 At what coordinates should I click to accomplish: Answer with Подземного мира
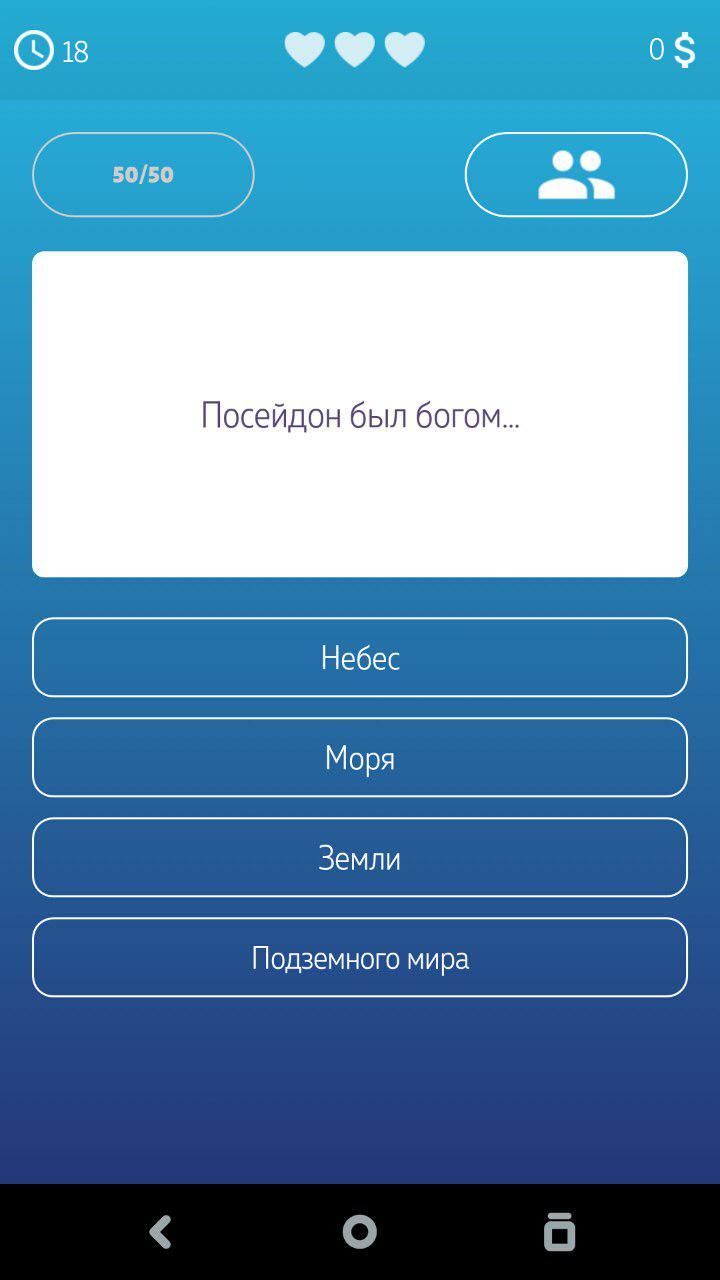[360, 957]
